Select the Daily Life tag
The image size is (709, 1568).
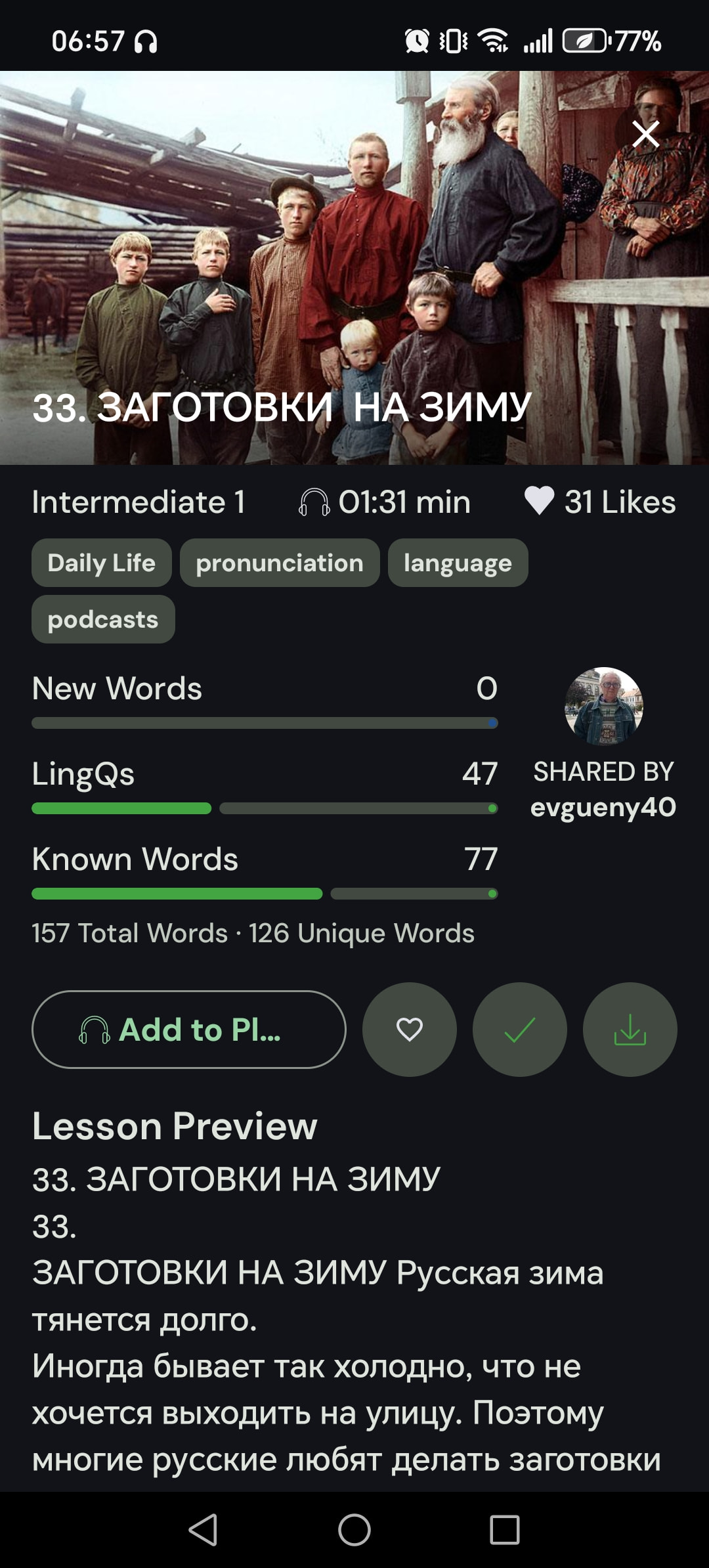tap(102, 563)
